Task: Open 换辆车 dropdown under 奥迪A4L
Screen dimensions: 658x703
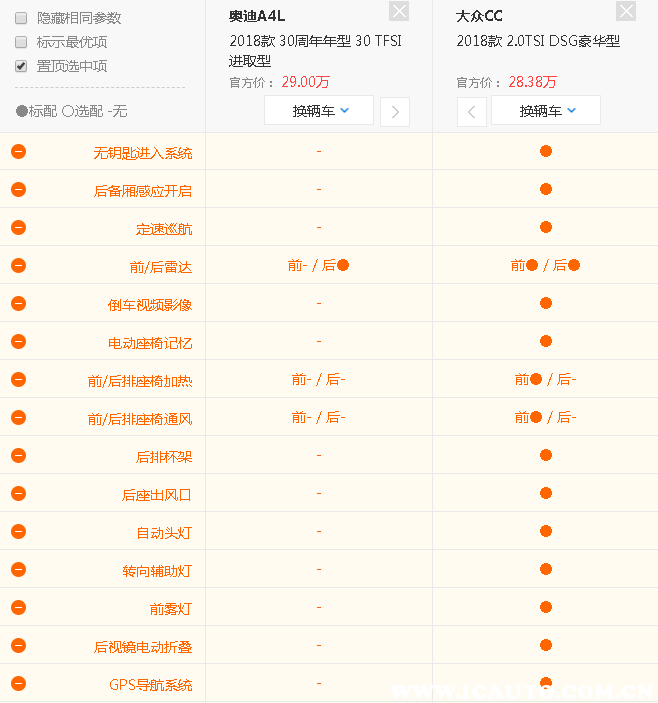Action: [x=319, y=111]
